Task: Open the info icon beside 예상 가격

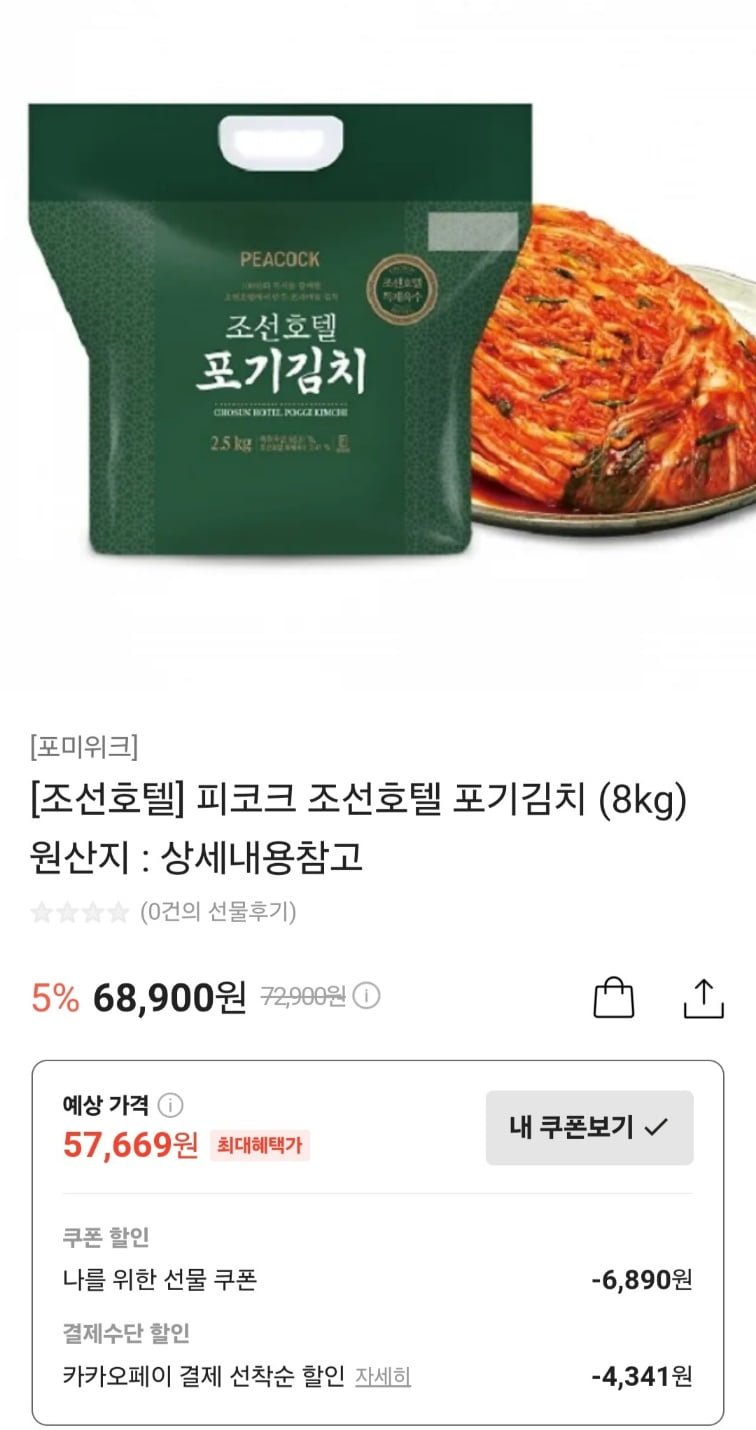Action: click(x=171, y=1105)
